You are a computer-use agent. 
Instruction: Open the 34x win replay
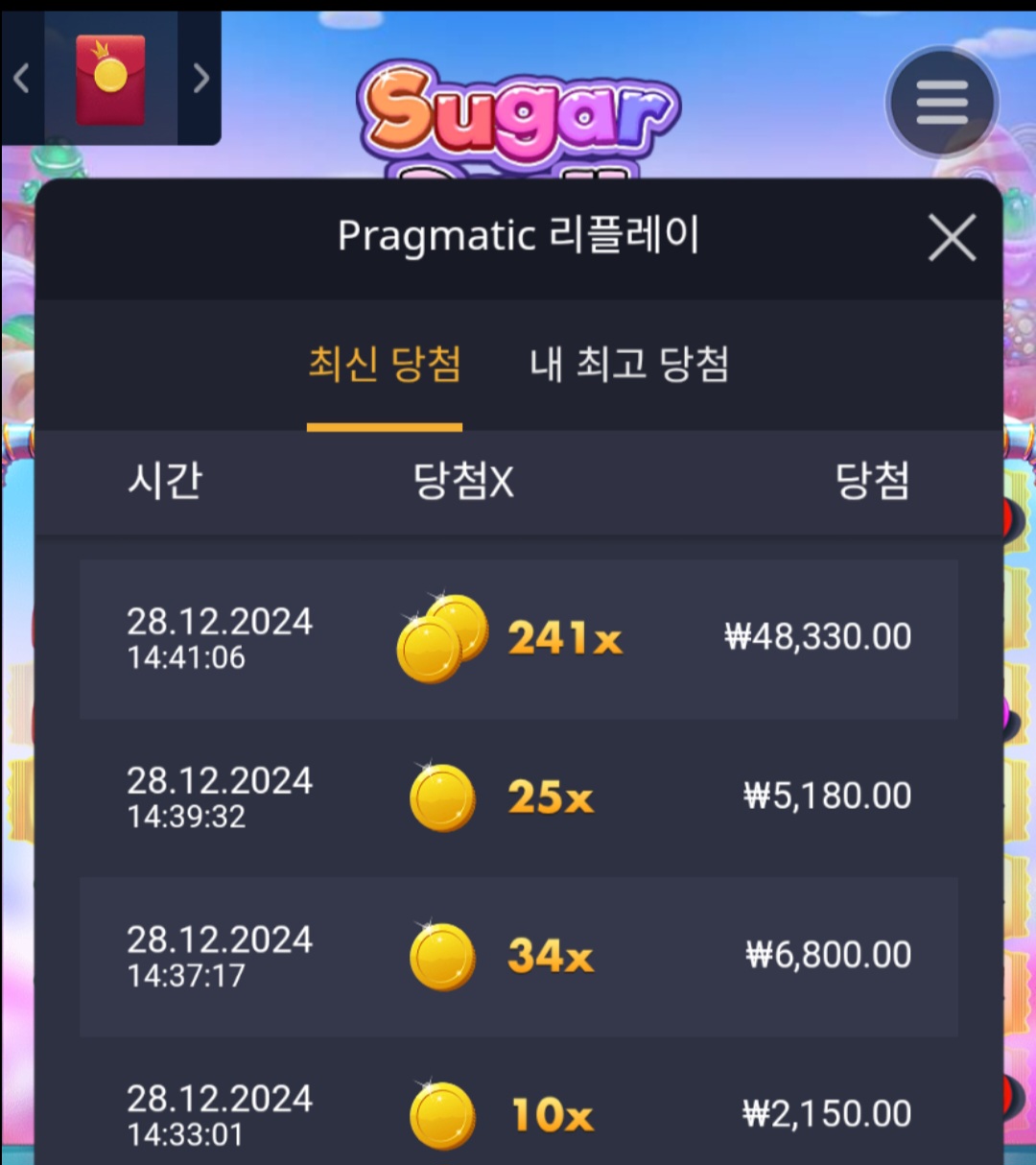518,957
